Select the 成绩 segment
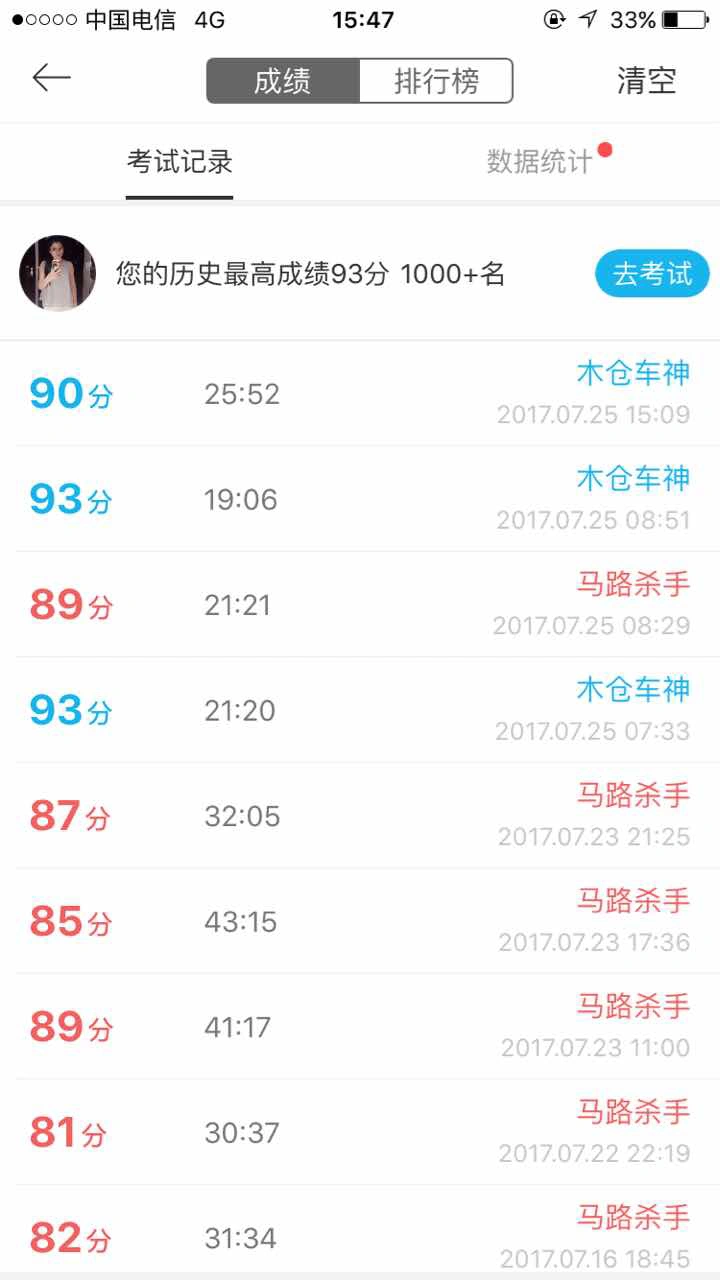Screen dimensions: 720x1280 283,81
